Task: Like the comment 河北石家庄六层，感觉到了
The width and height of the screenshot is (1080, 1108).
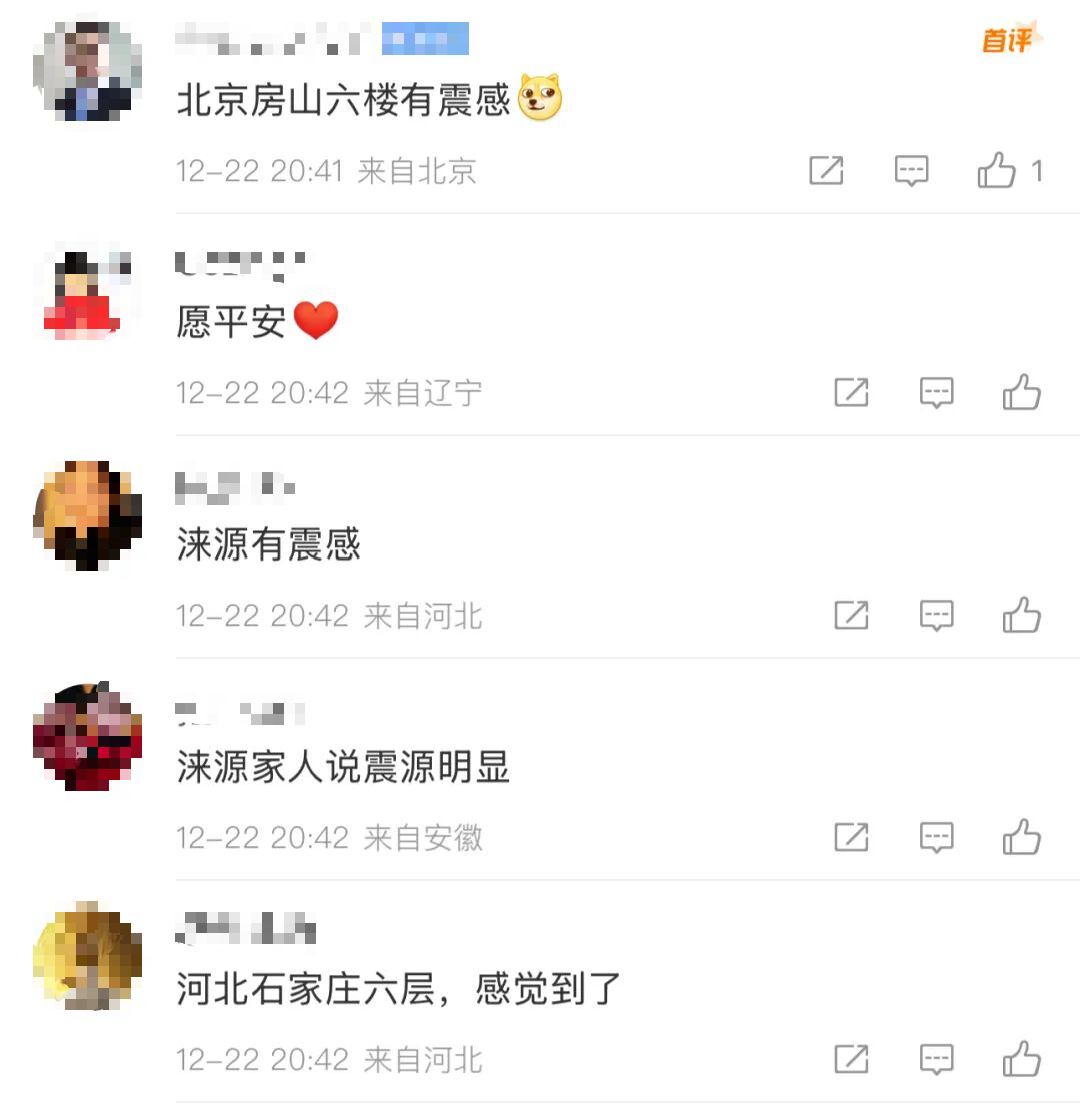Action: (x=1022, y=1059)
